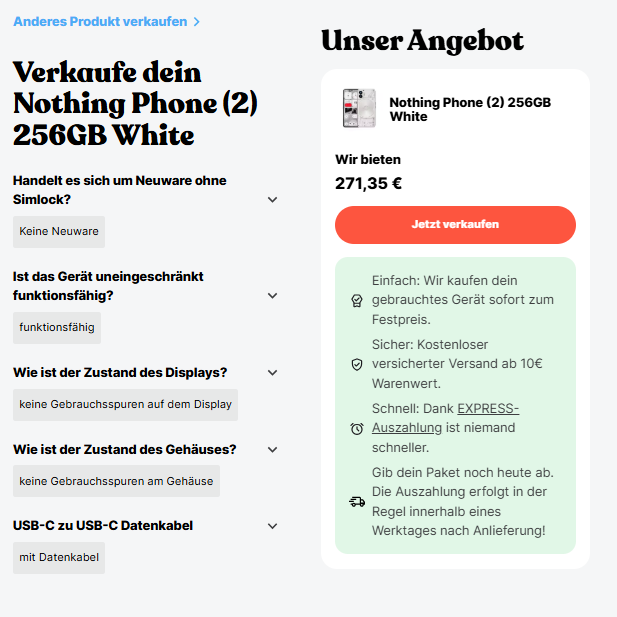The height and width of the screenshot is (617, 617).
Task: Select the 'Keine Neuware' chip
Action: pyautogui.click(x=59, y=231)
